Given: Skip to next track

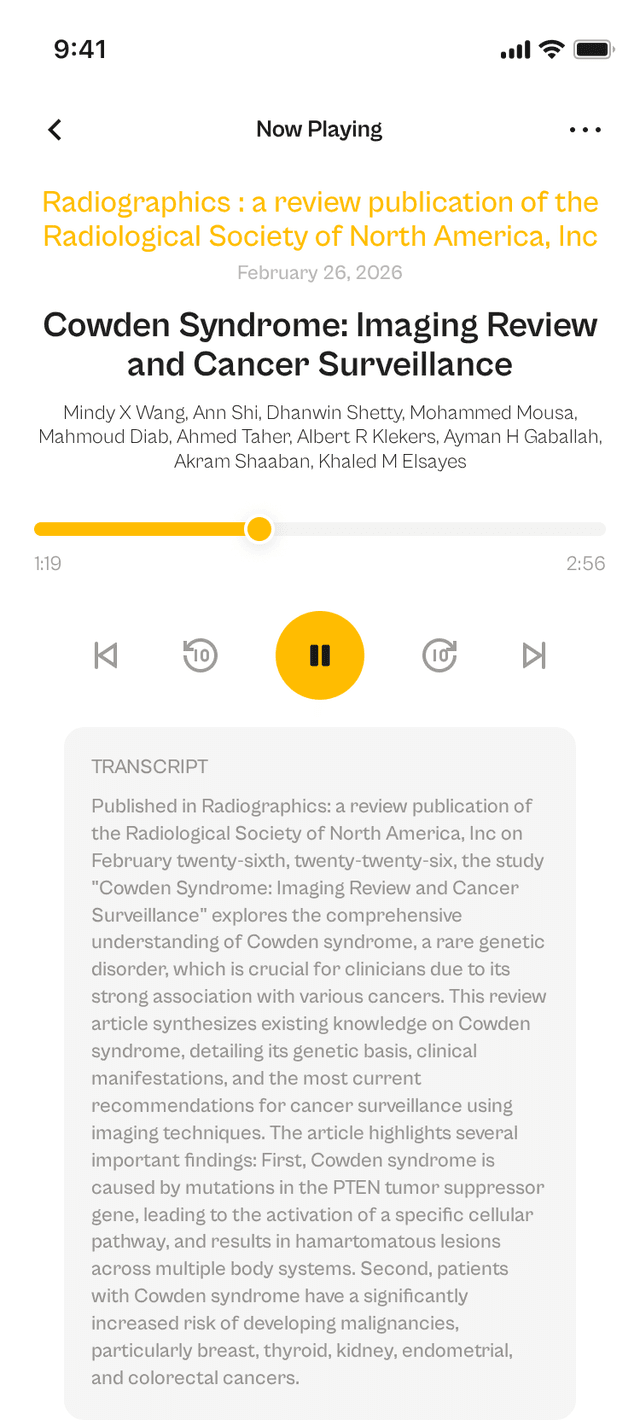Looking at the screenshot, I should [x=534, y=655].
